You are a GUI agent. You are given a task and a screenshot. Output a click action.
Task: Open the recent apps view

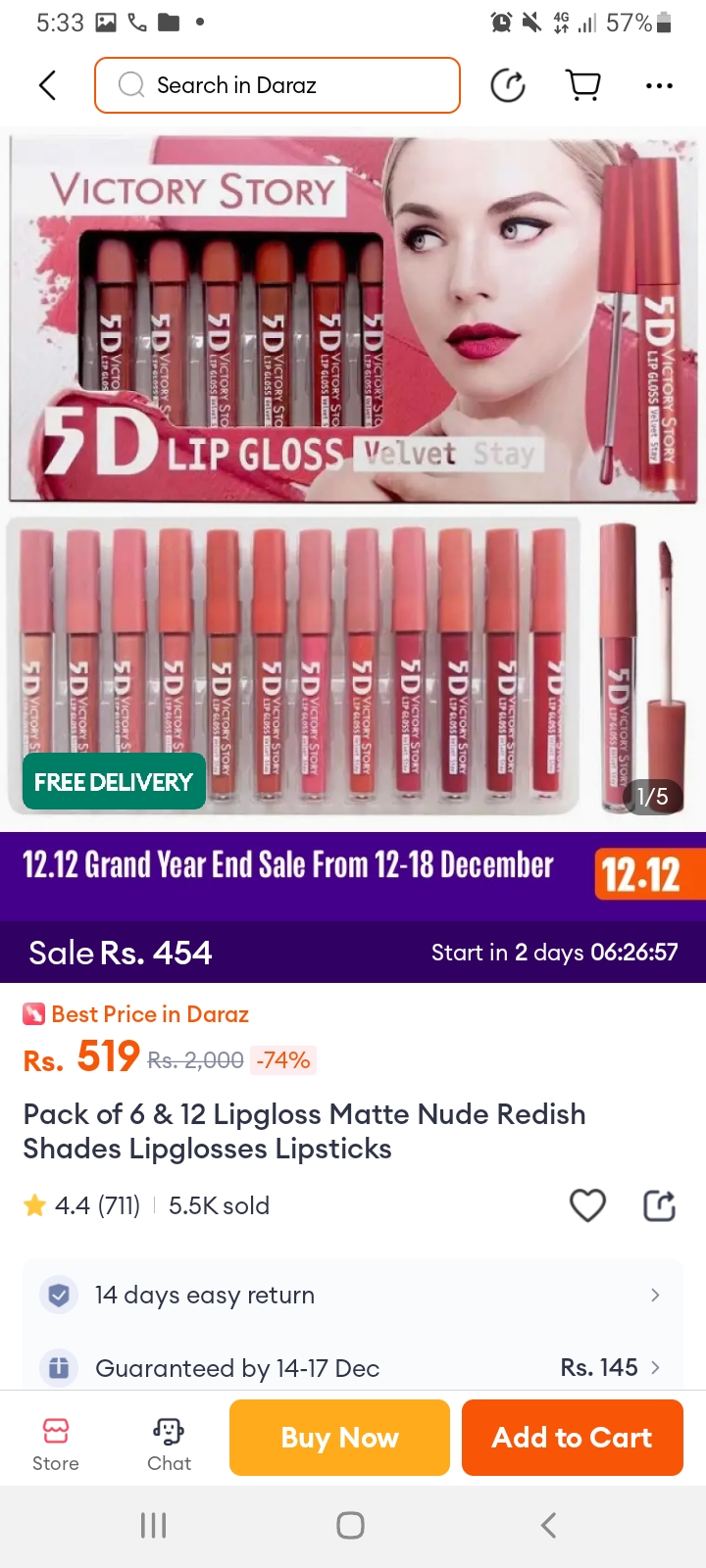153,1525
